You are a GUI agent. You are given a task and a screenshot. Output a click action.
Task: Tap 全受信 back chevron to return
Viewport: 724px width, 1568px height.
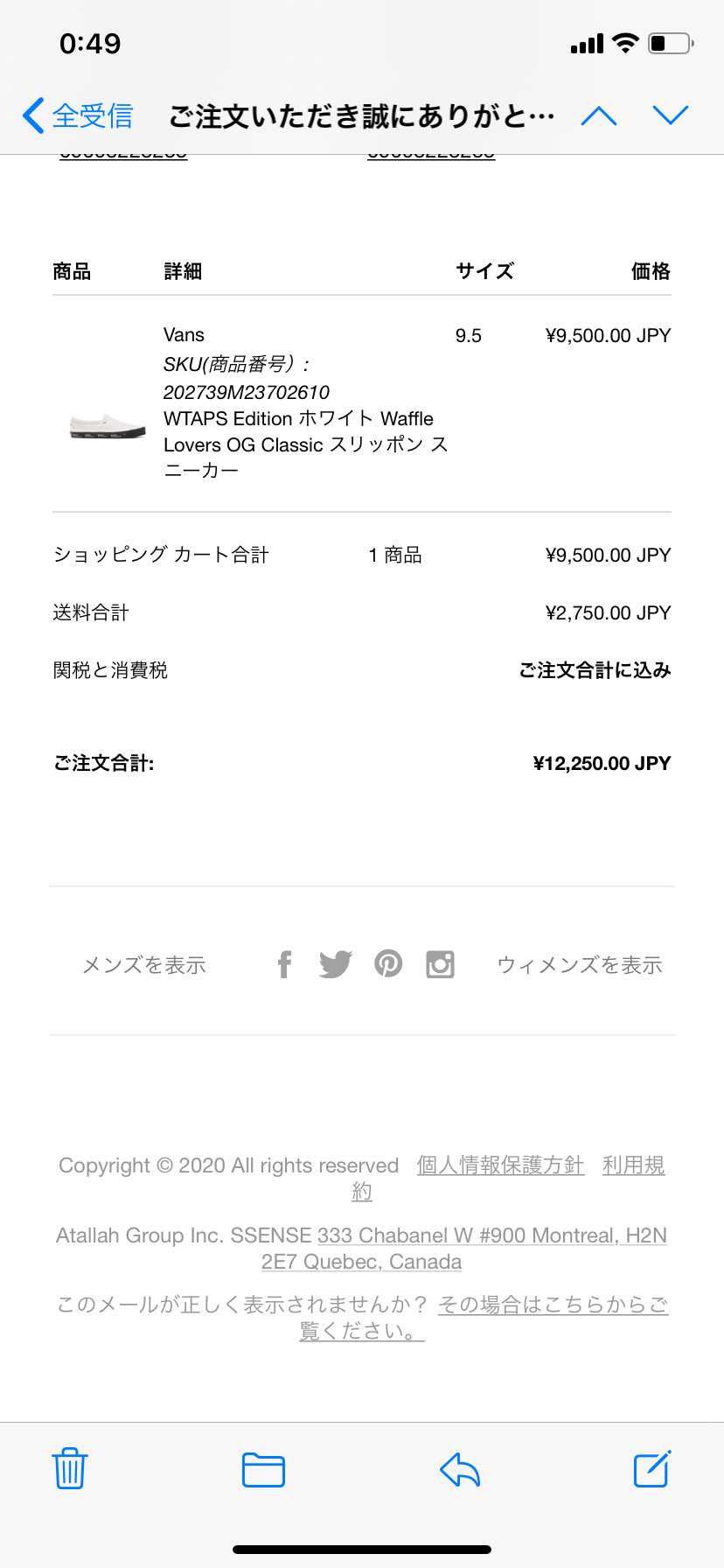pos(74,115)
